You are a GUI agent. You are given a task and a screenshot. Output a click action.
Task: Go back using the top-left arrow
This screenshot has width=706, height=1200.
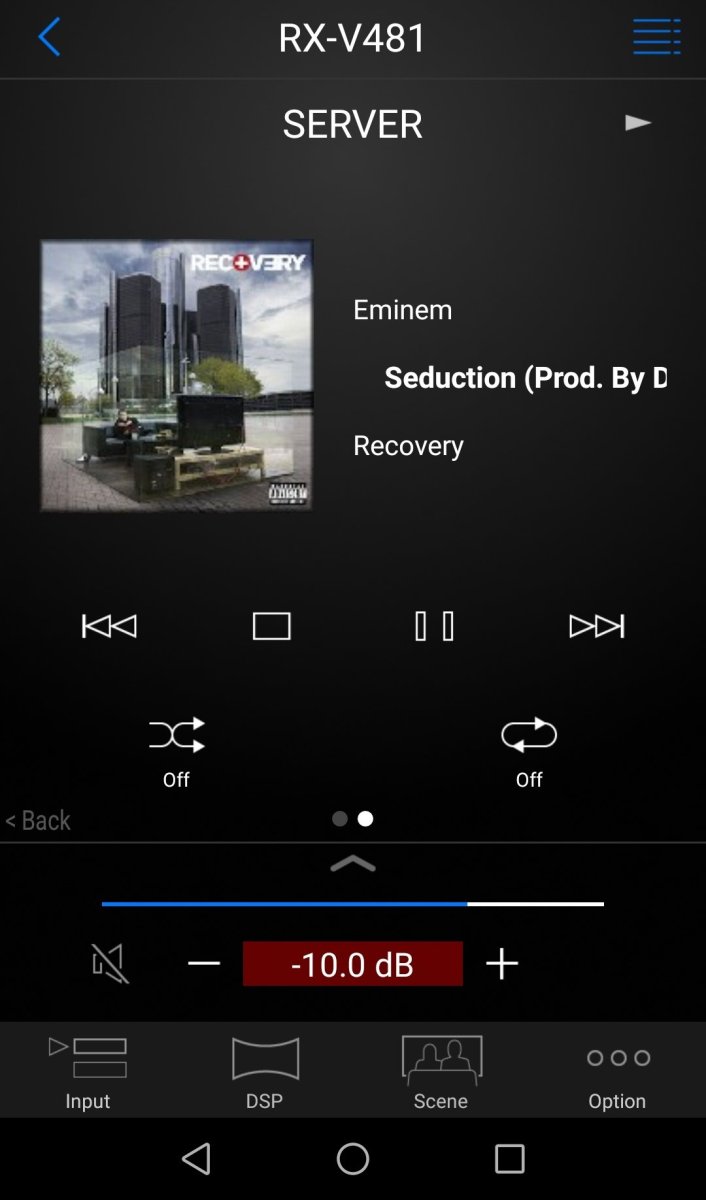[x=49, y=38]
